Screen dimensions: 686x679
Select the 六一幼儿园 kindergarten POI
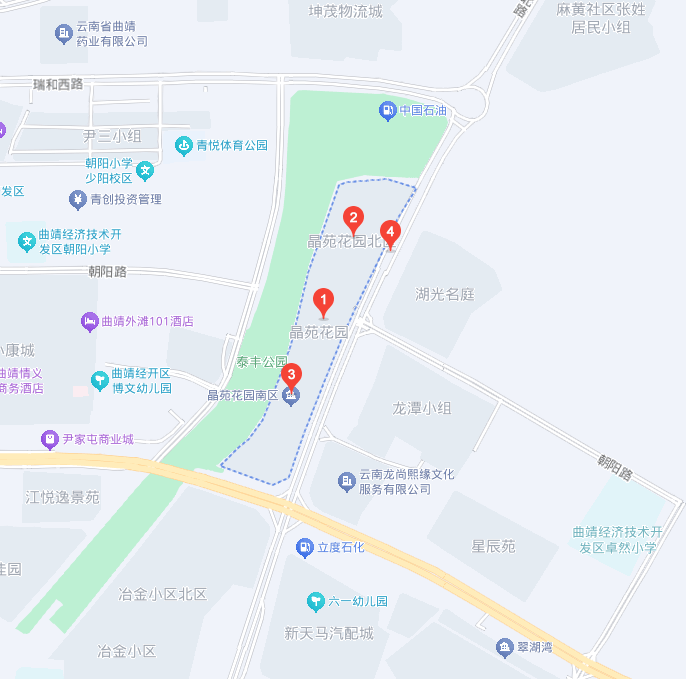coord(316,601)
